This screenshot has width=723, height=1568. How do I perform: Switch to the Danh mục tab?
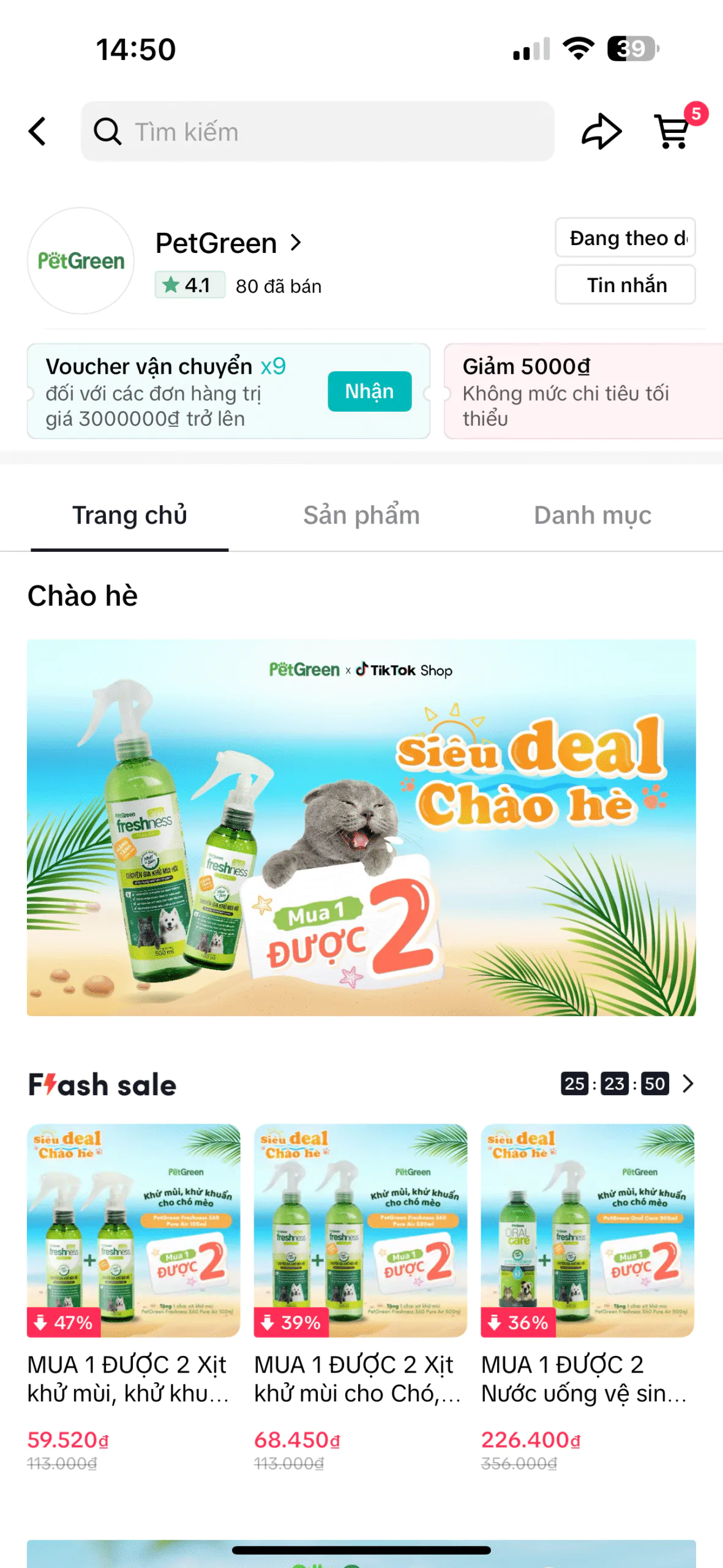tap(592, 515)
